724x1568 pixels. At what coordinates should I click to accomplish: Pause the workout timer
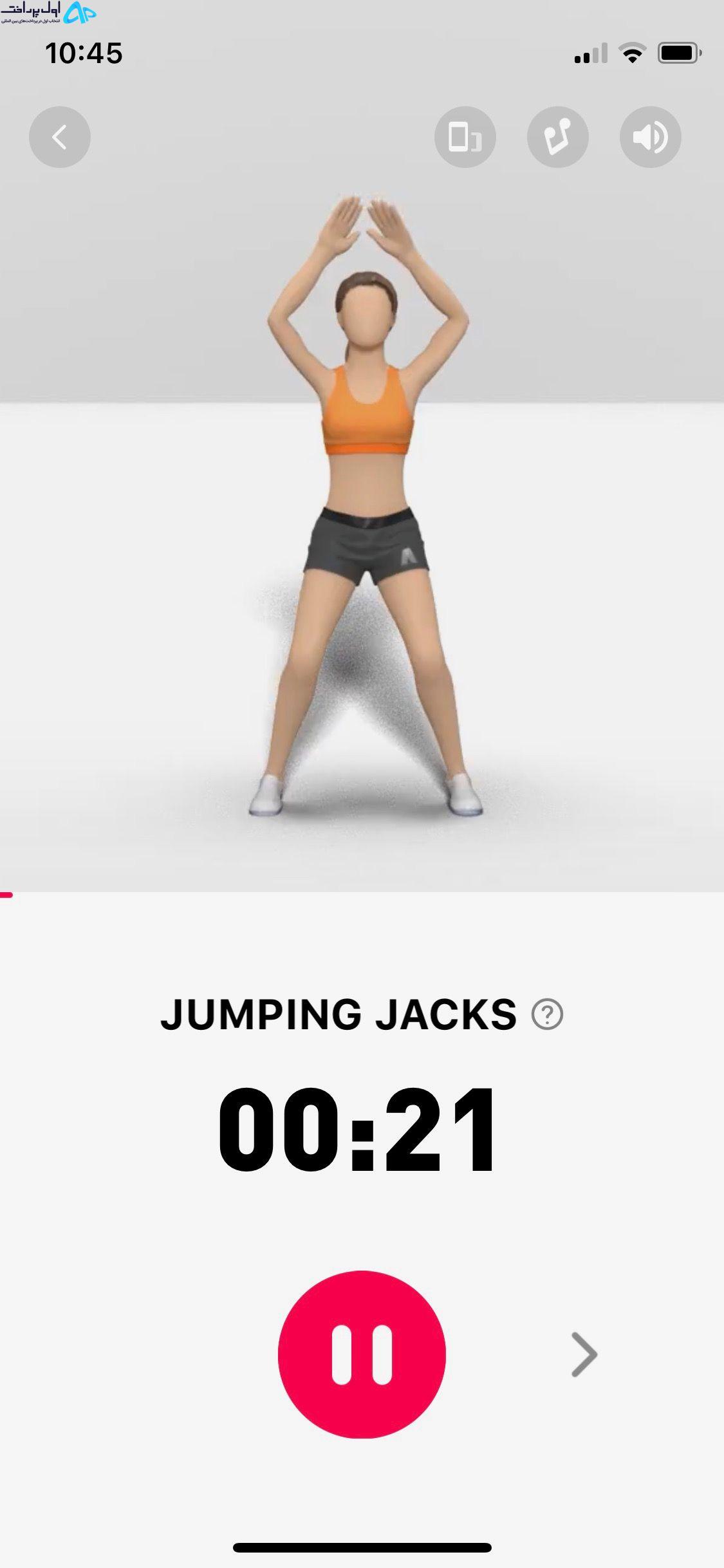click(362, 1354)
